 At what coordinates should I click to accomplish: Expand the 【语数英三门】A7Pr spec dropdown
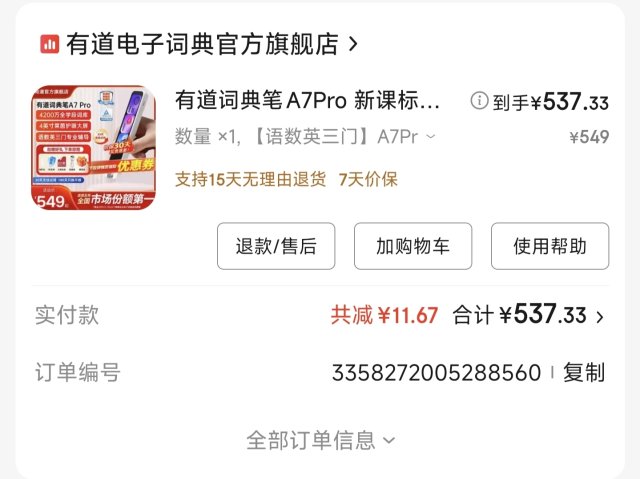pyautogui.click(x=431, y=137)
